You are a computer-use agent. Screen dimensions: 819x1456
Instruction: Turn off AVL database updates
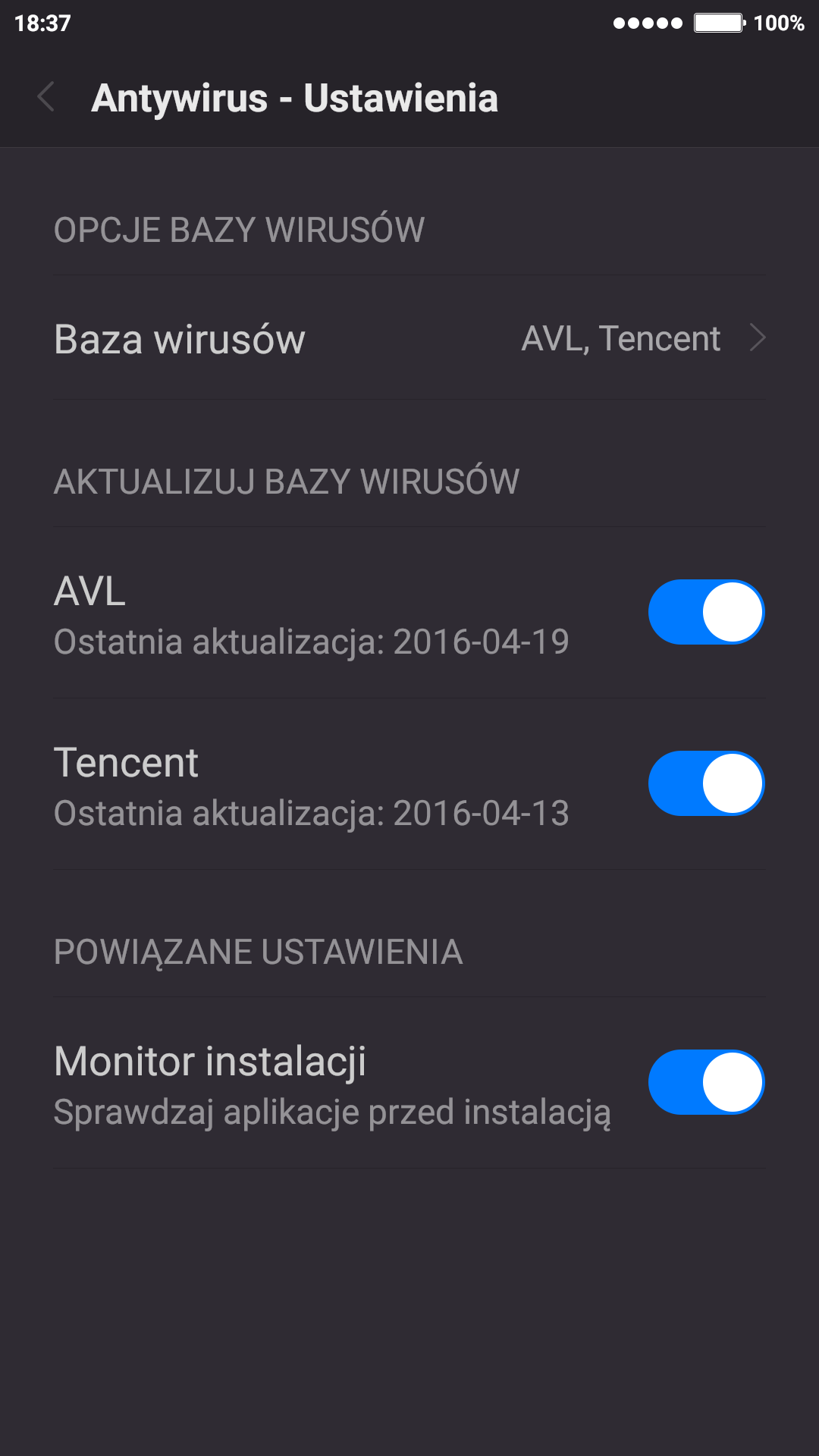click(x=706, y=612)
